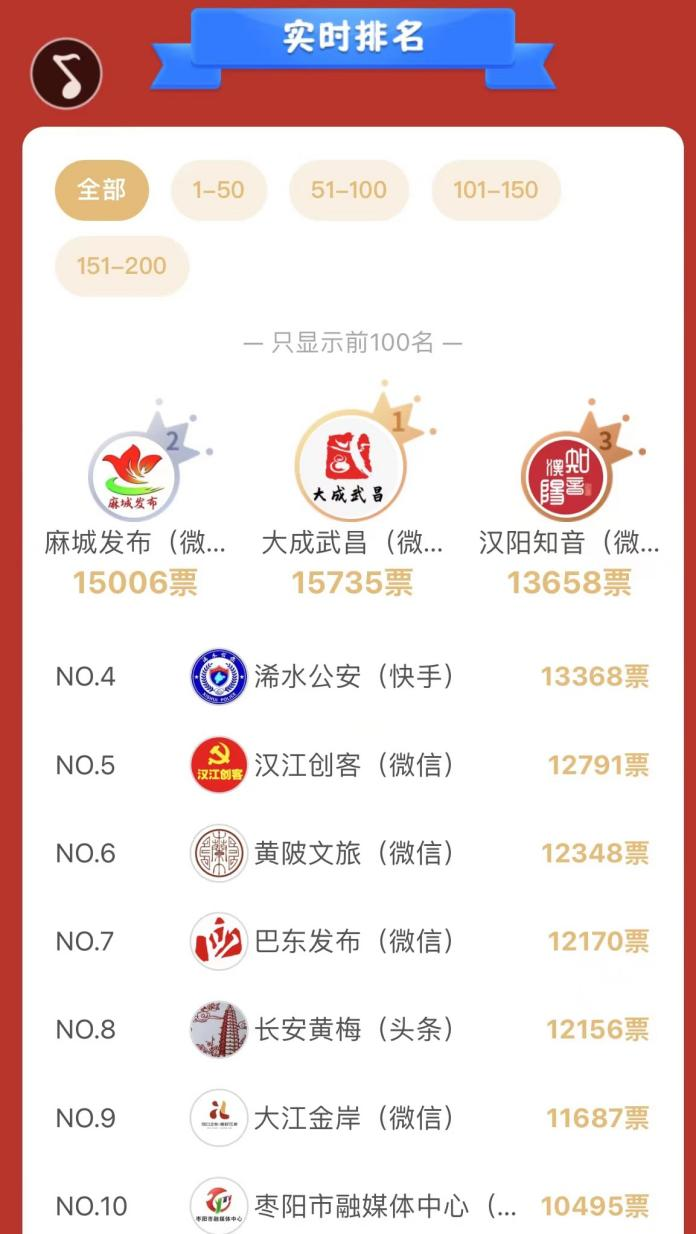View the NO.6 黄陂文旅 entry

[x=354, y=853]
